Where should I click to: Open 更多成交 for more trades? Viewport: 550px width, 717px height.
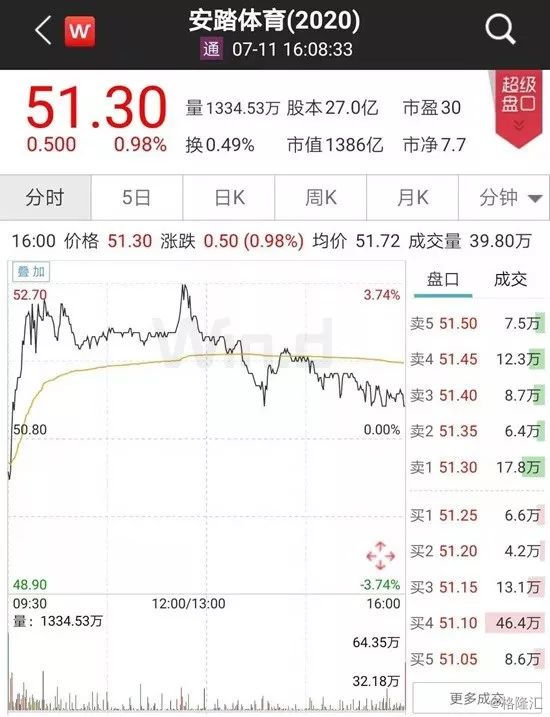tap(477, 698)
